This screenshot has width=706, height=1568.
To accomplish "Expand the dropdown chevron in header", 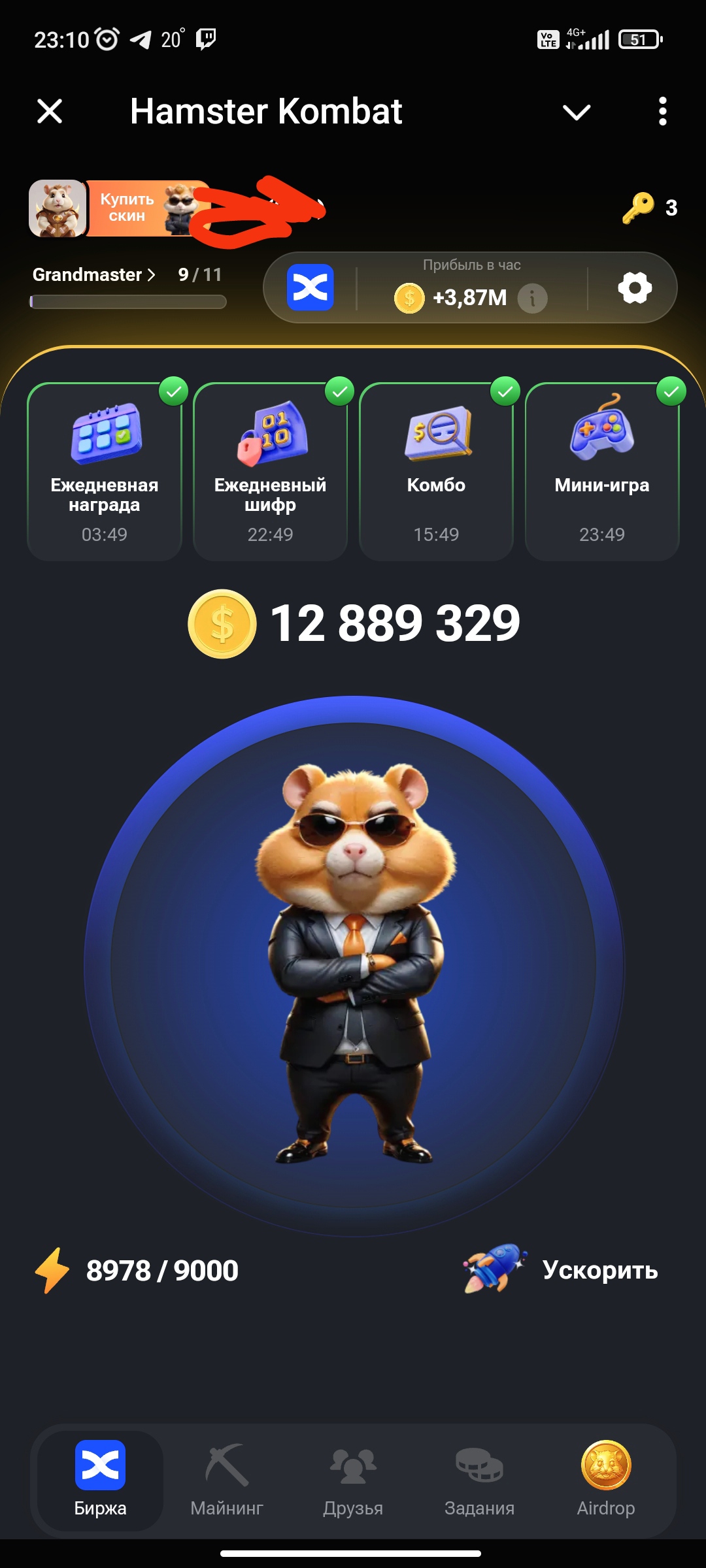I will [x=577, y=112].
